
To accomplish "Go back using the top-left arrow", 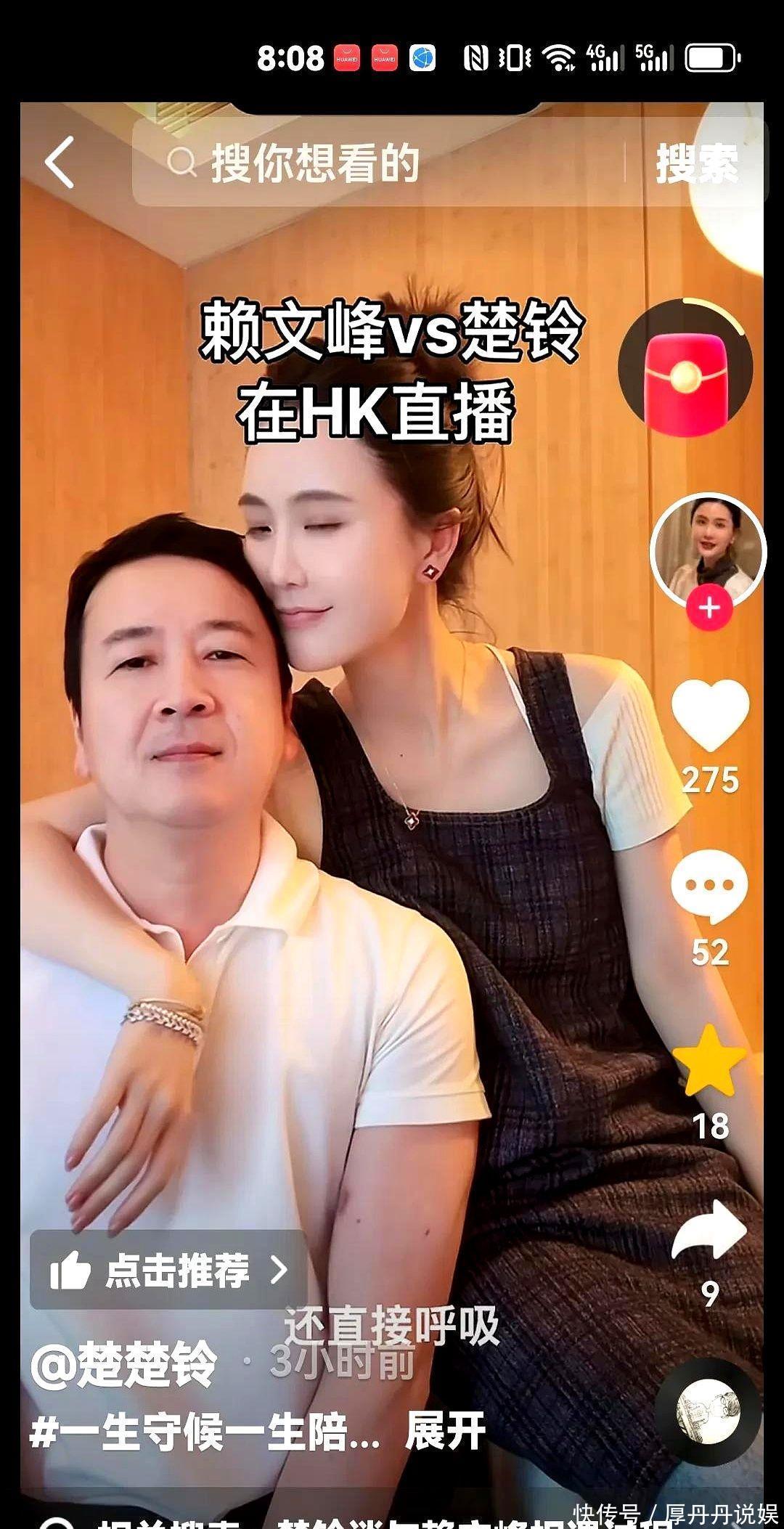I will coord(60,163).
